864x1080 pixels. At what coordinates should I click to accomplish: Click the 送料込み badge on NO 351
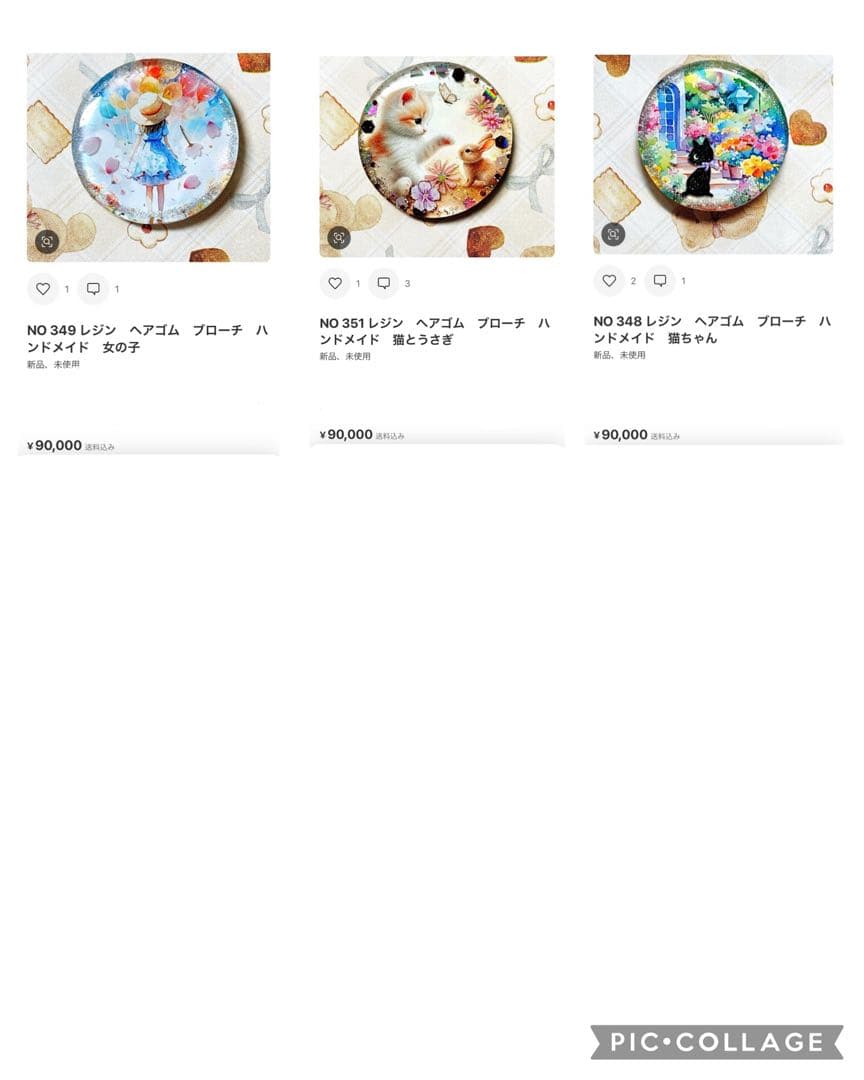click(x=394, y=435)
